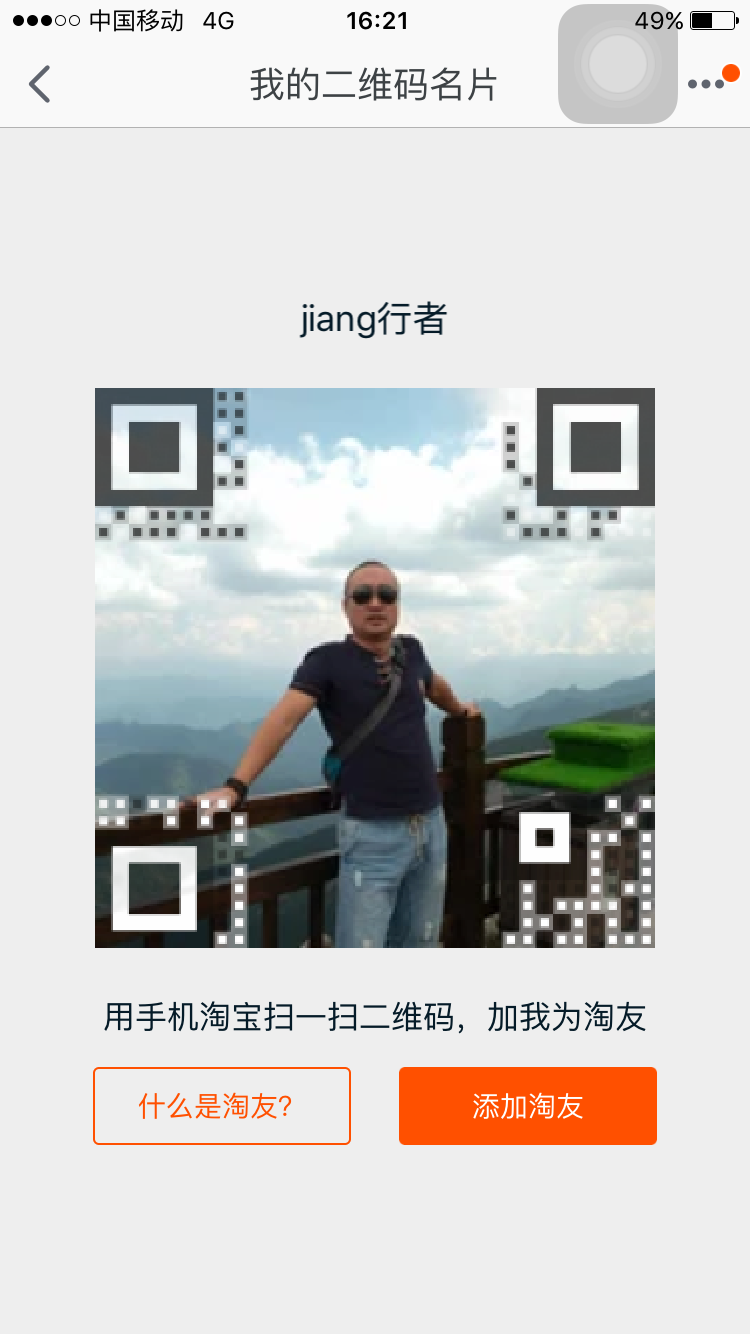Tap the AssistiveTouch floating button
Viewport: 750px width, 1334px height.
[x=618, y=64]
